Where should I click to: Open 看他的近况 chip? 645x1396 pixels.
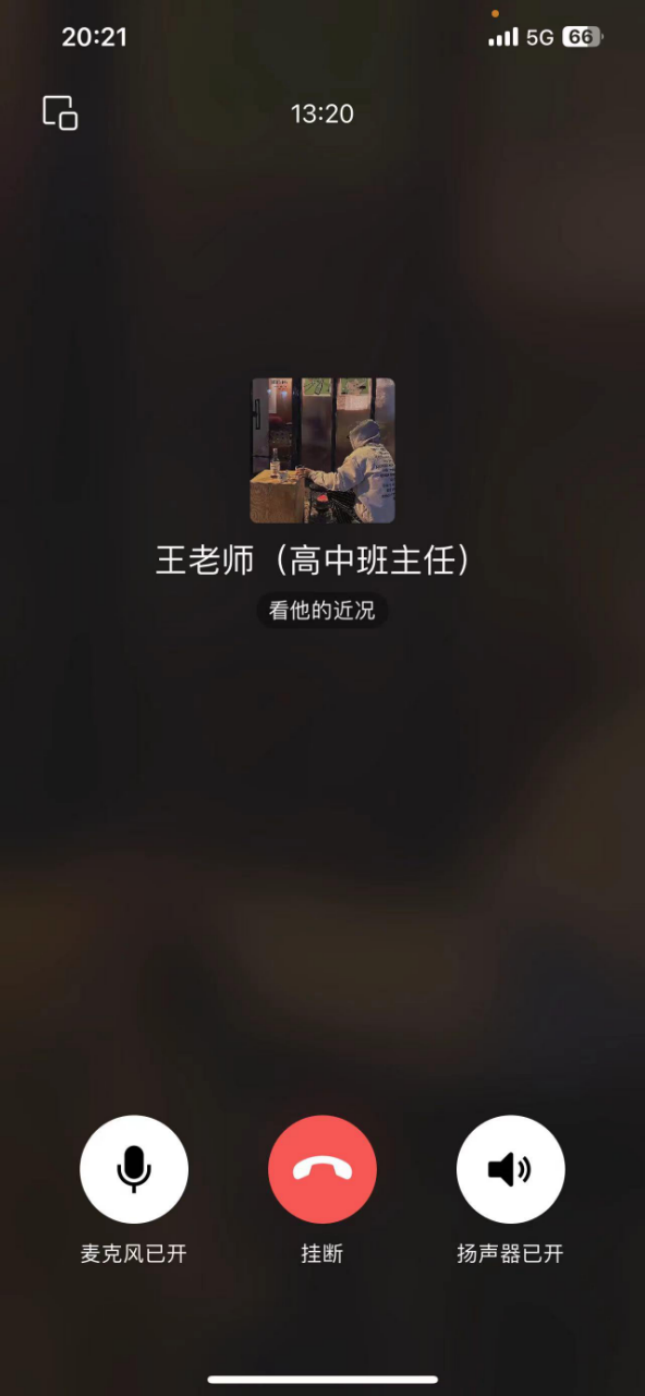pos(322,610)
